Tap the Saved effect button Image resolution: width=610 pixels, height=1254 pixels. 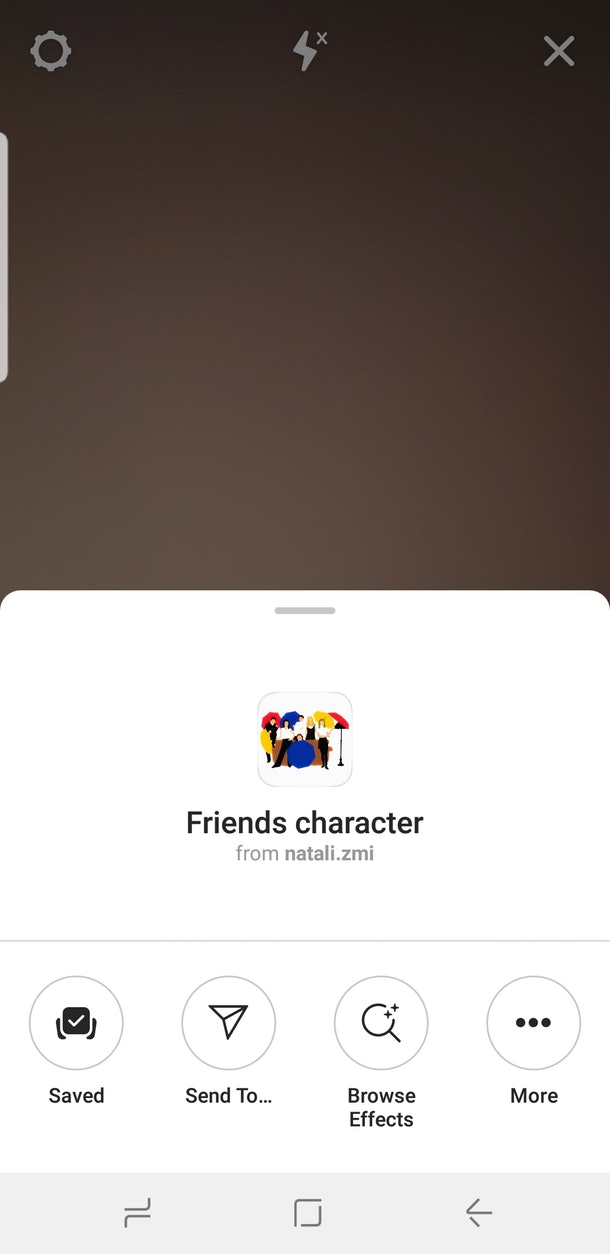coord(76,1023)
